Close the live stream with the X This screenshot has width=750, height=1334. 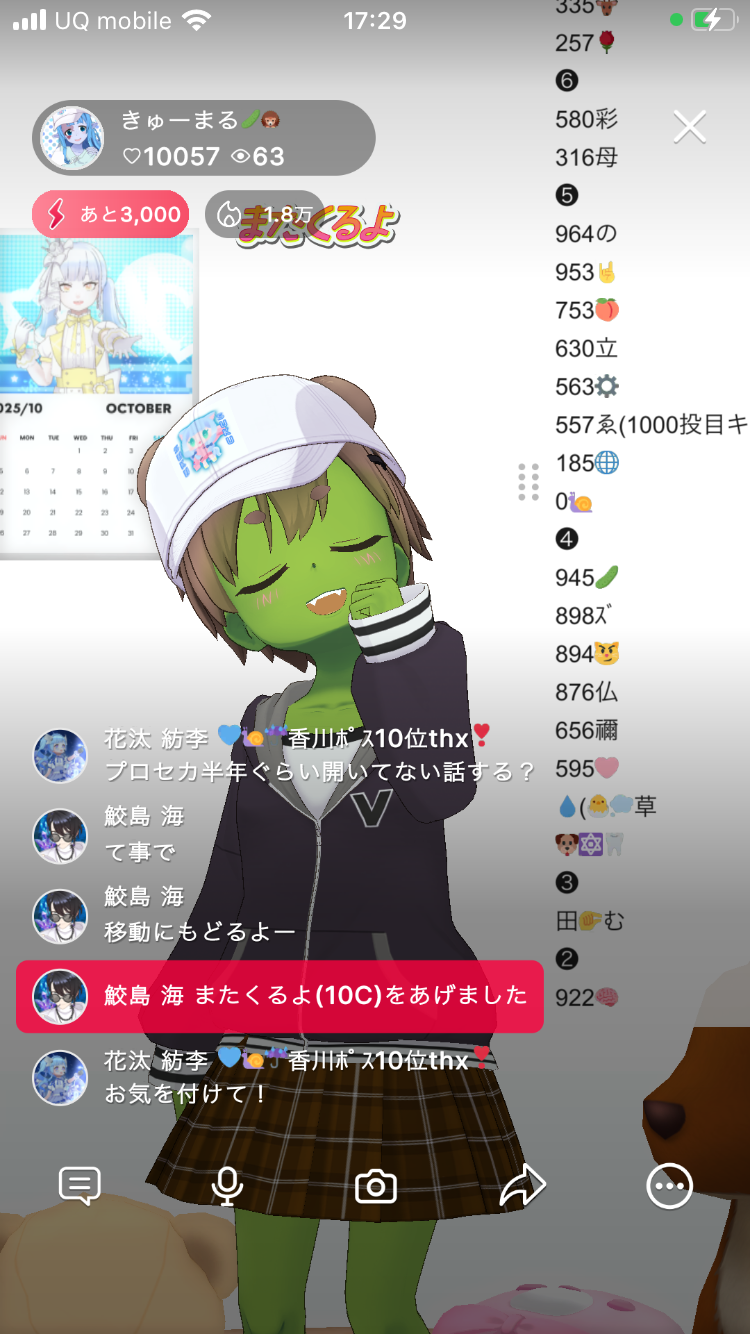pos(689,127)
